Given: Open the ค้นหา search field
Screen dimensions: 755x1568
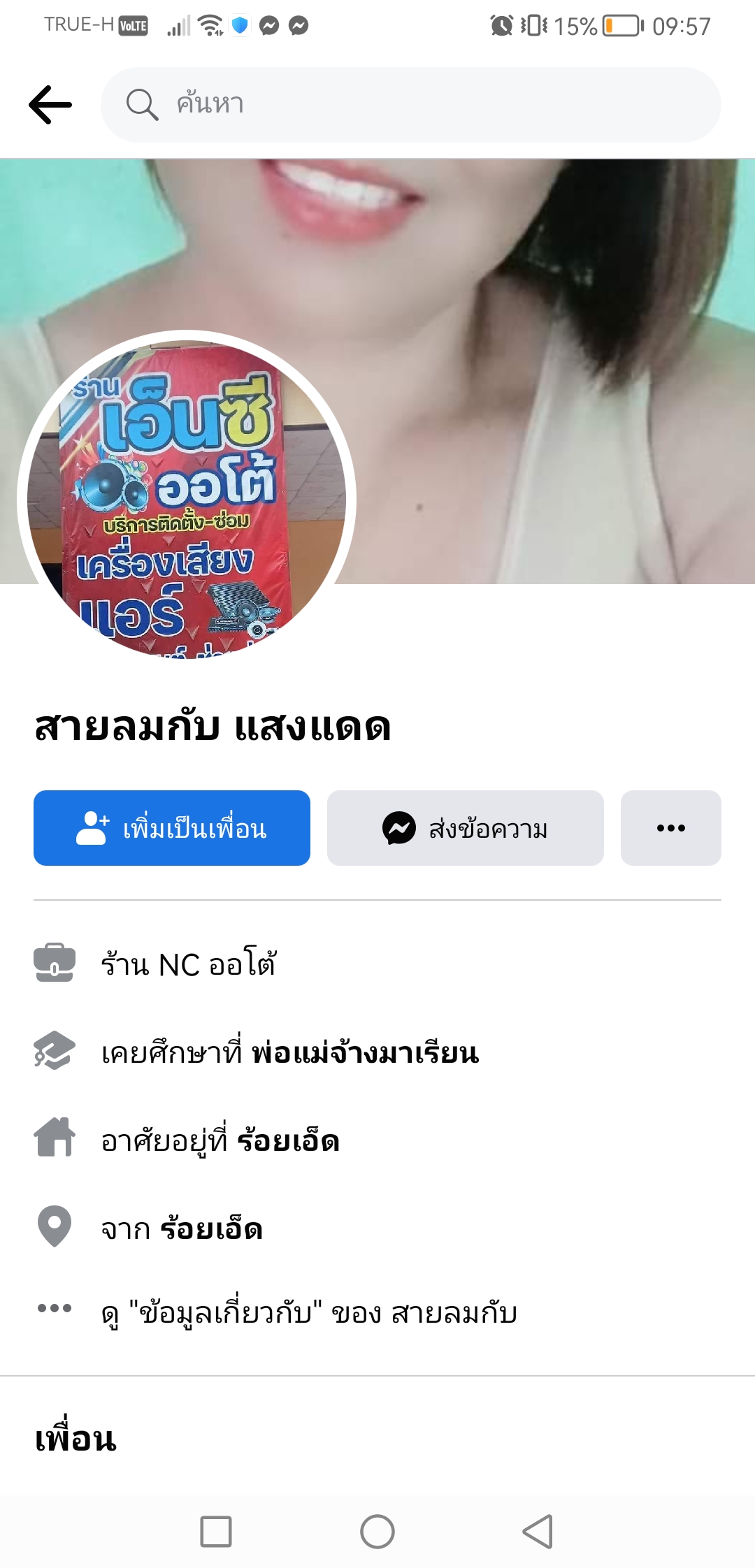Looking at the screenshot, I should point(411,105).
